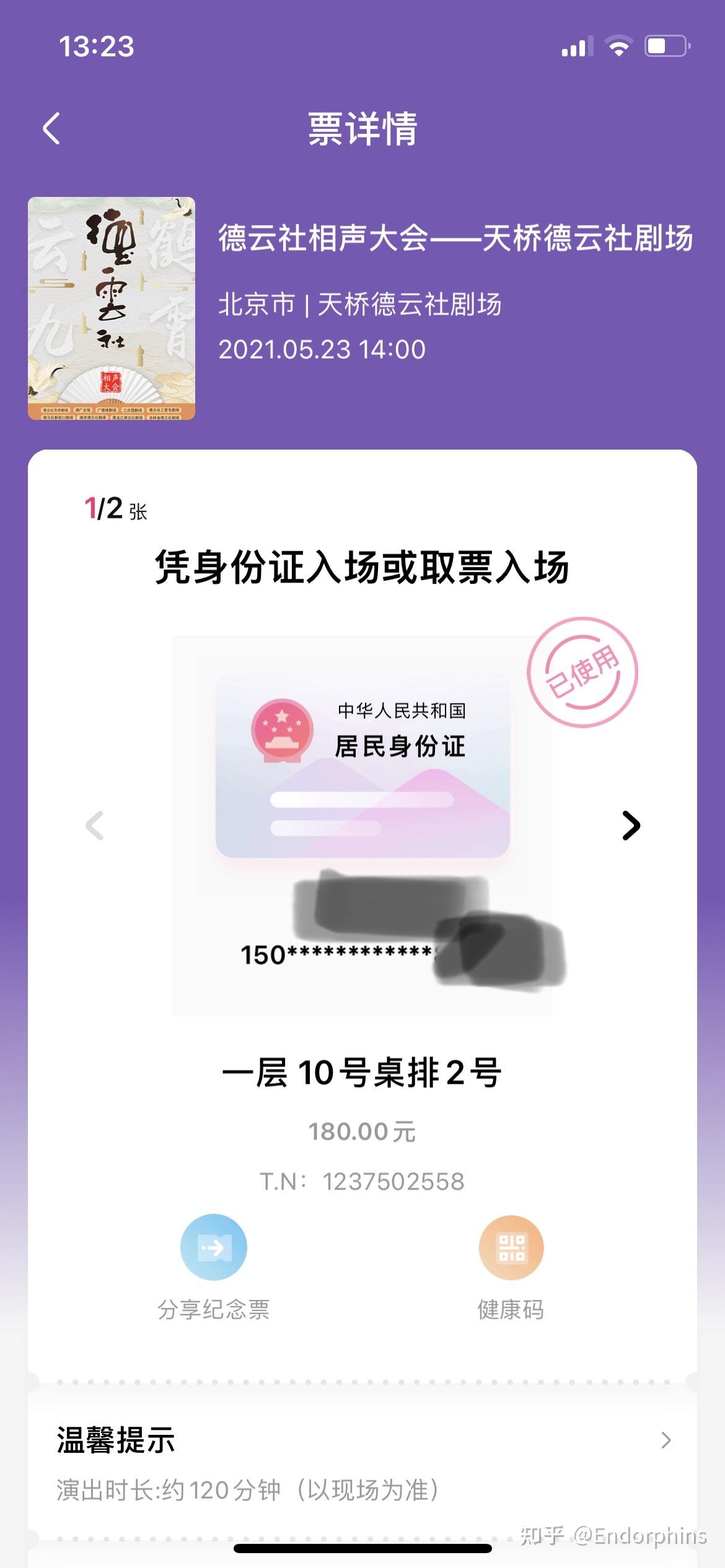Image resolution: width=725 pixels, height=1568 pixels.
Task: Go back from ticket details
Action: (51, 128)
